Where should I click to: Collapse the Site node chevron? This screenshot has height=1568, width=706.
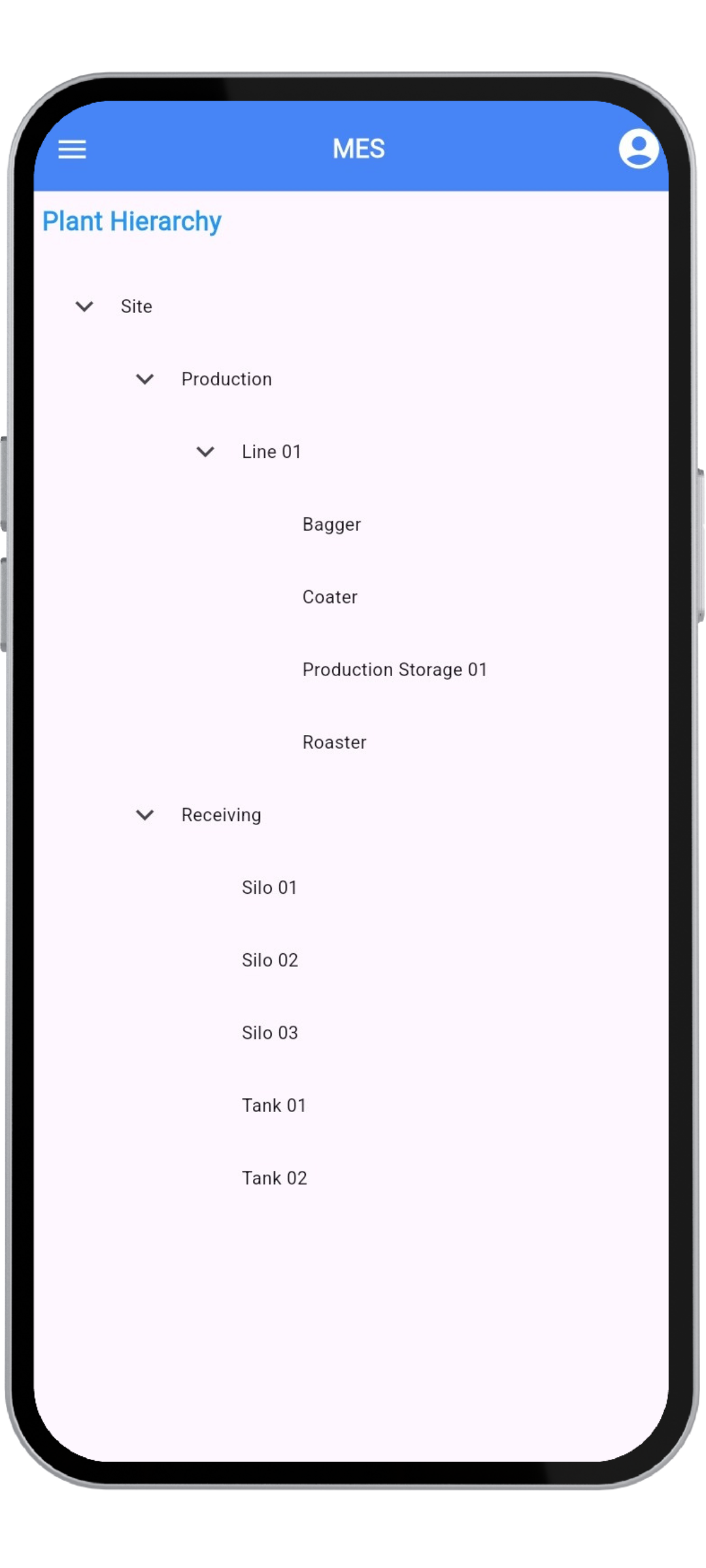click(x=84, y=306)
